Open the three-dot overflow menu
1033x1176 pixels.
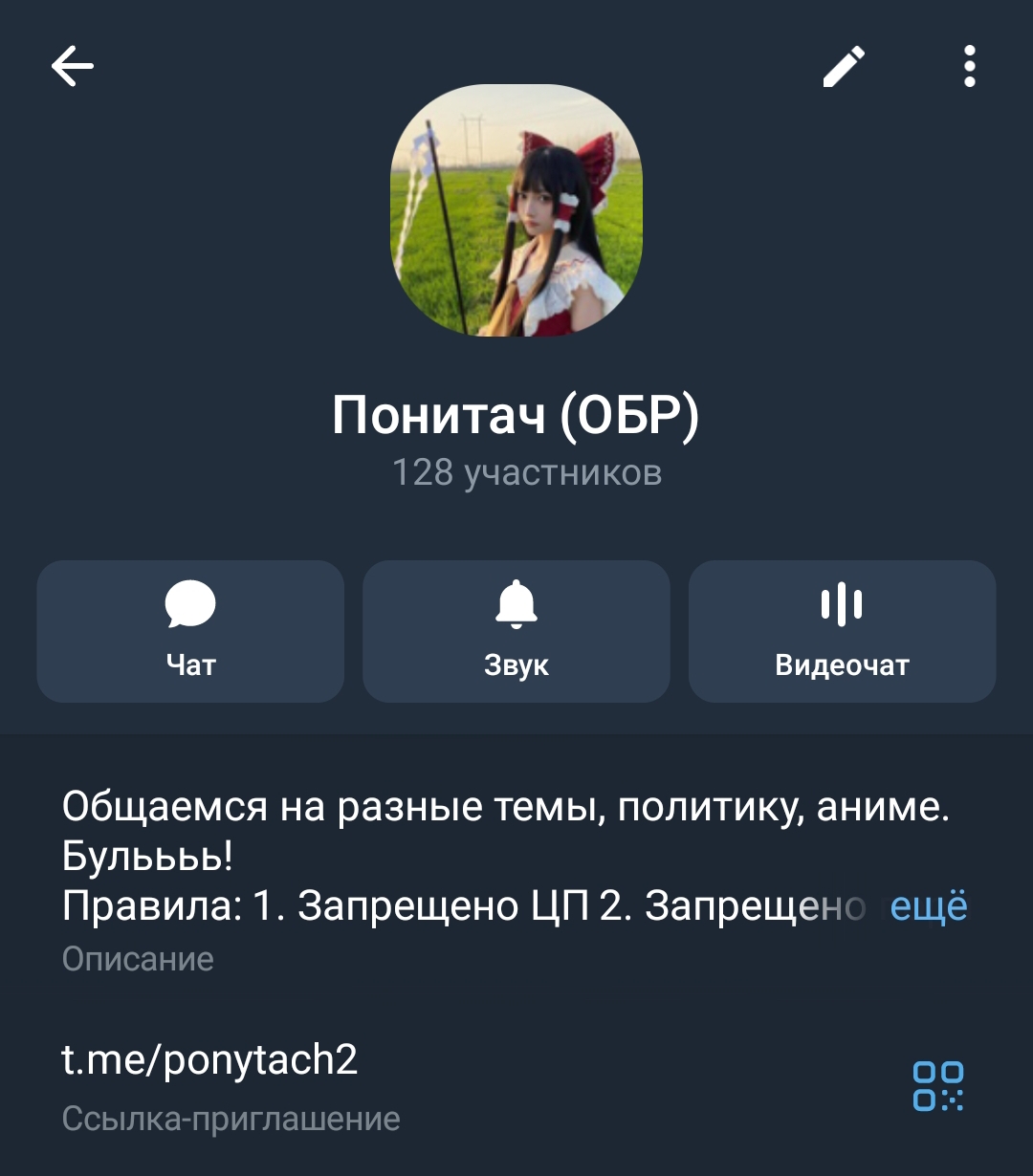[969, 67]
